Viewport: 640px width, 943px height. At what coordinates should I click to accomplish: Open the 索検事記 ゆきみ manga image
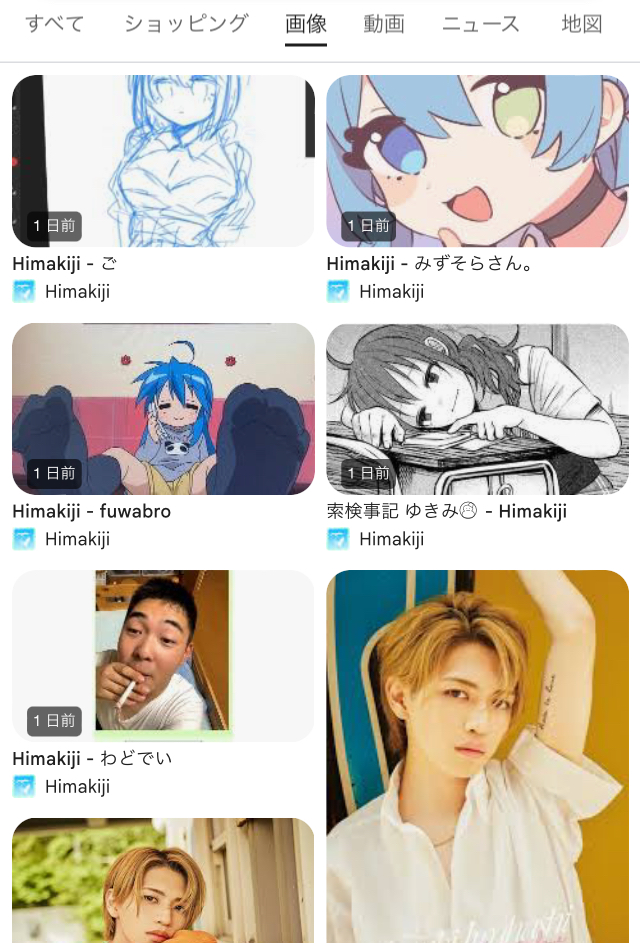[x=477, y=408]
